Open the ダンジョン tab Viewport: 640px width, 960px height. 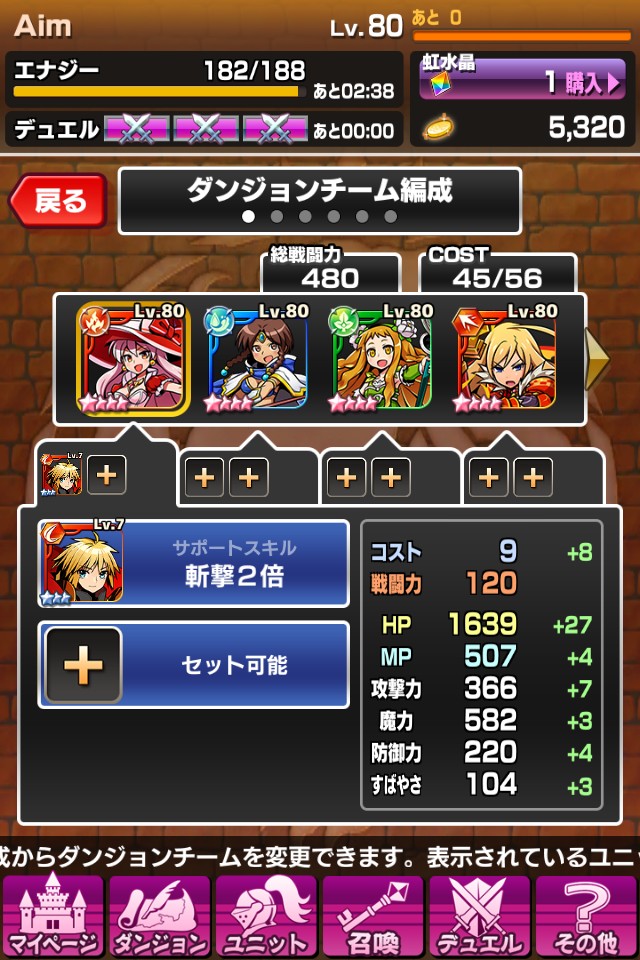pyautogui.click(x=160, y=915)
